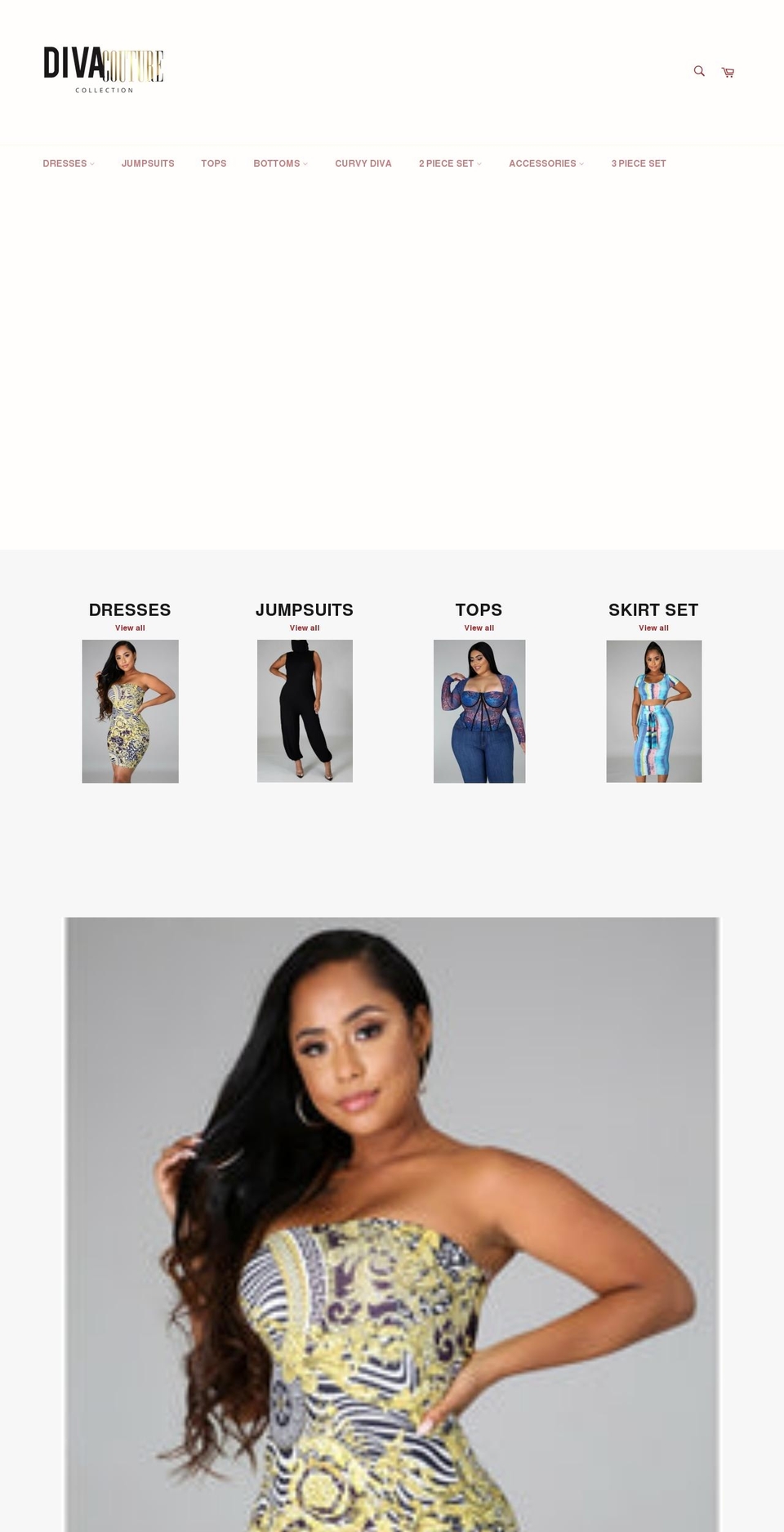This screenshot has height=1532, width=784.
Task: Expand the 2 PIECE SET dropdown
Action: (449, 163)
